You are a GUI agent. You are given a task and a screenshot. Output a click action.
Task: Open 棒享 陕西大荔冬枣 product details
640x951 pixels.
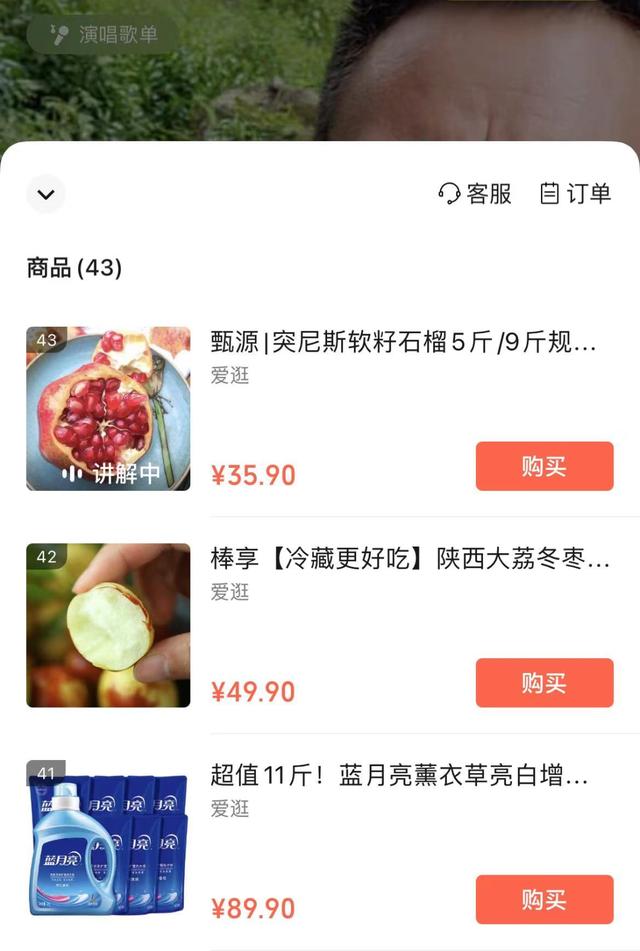click(410, 559)
